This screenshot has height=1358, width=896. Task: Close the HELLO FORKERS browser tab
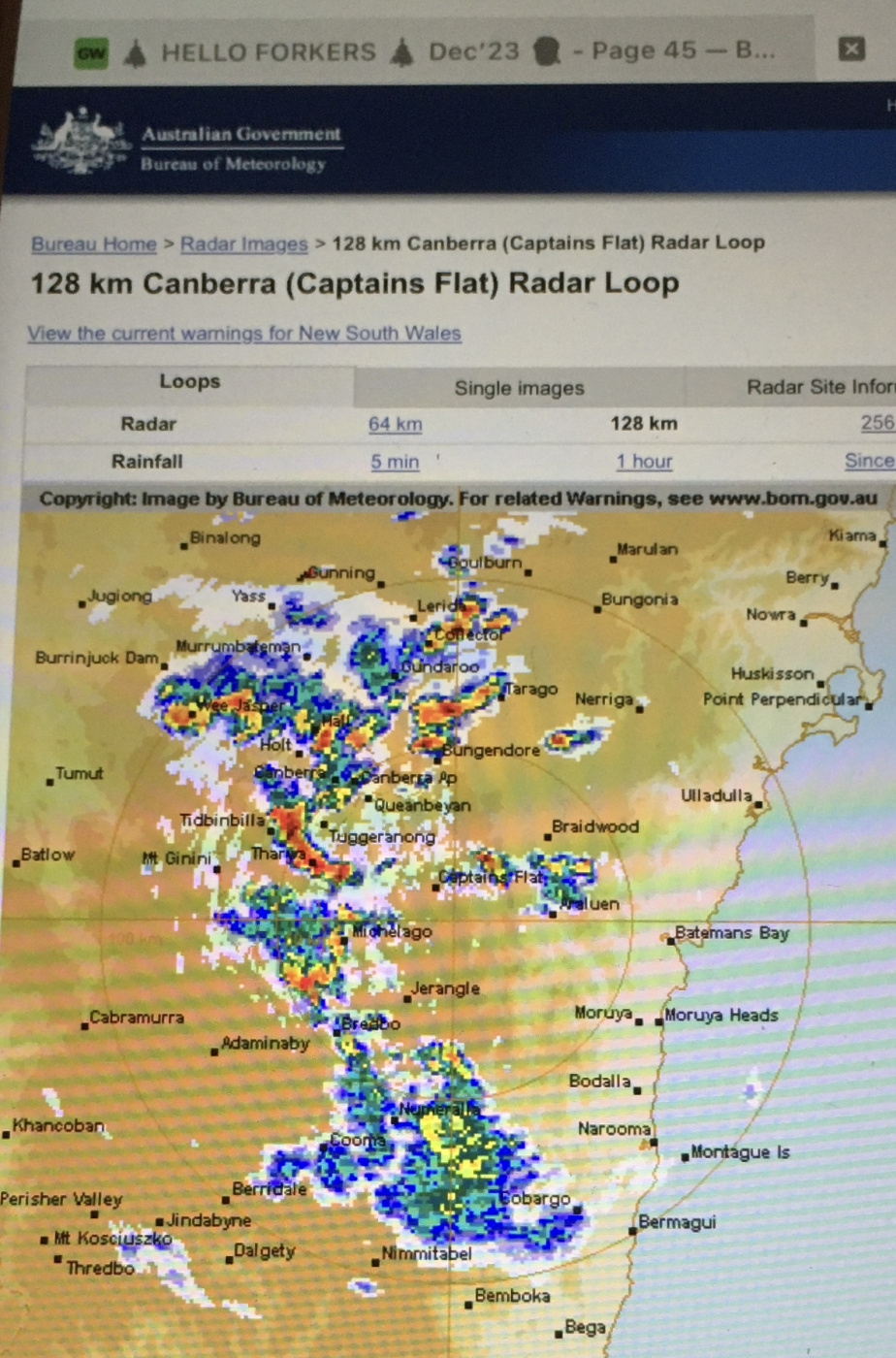point(850,48)
